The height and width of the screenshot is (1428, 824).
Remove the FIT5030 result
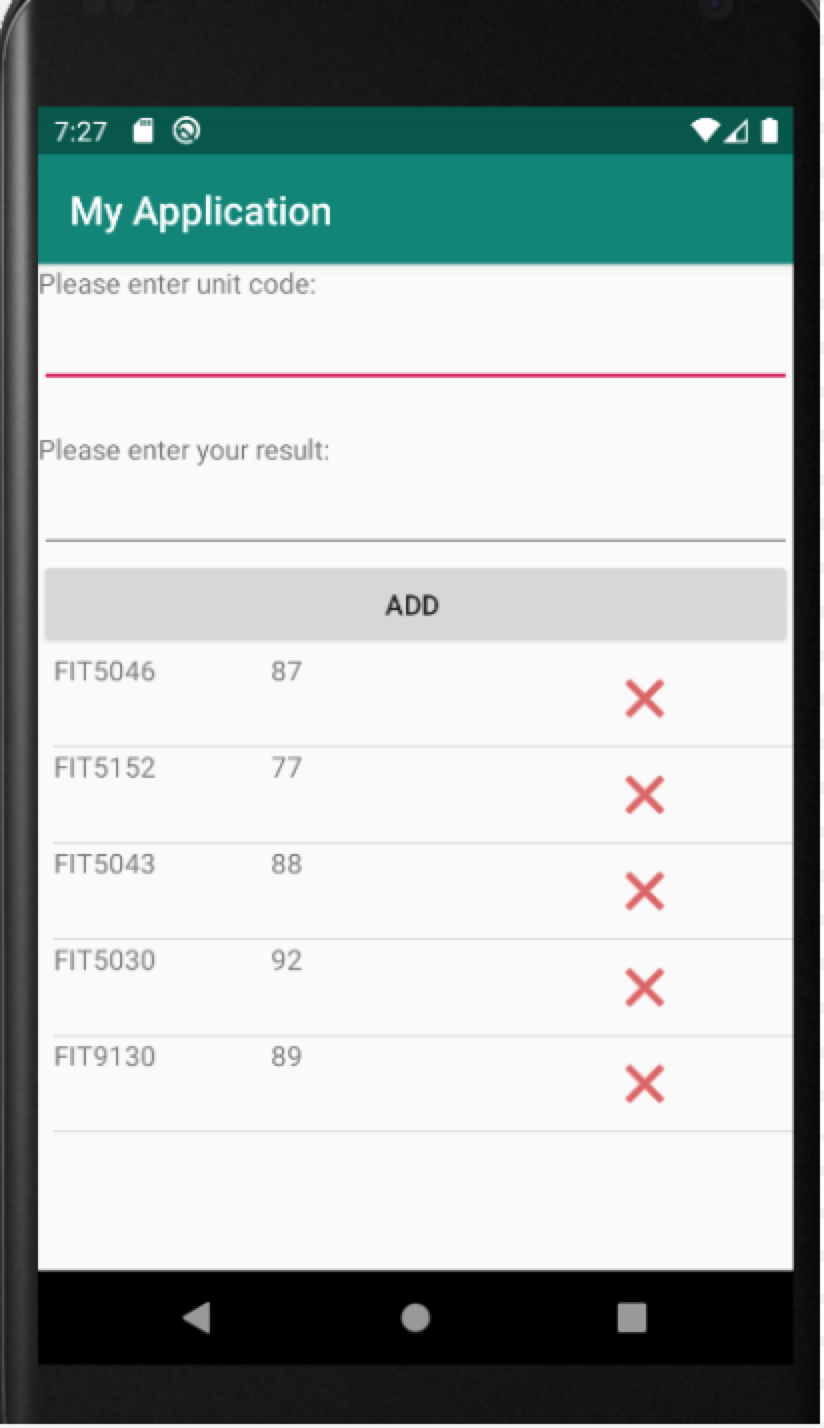pos(645,988)
